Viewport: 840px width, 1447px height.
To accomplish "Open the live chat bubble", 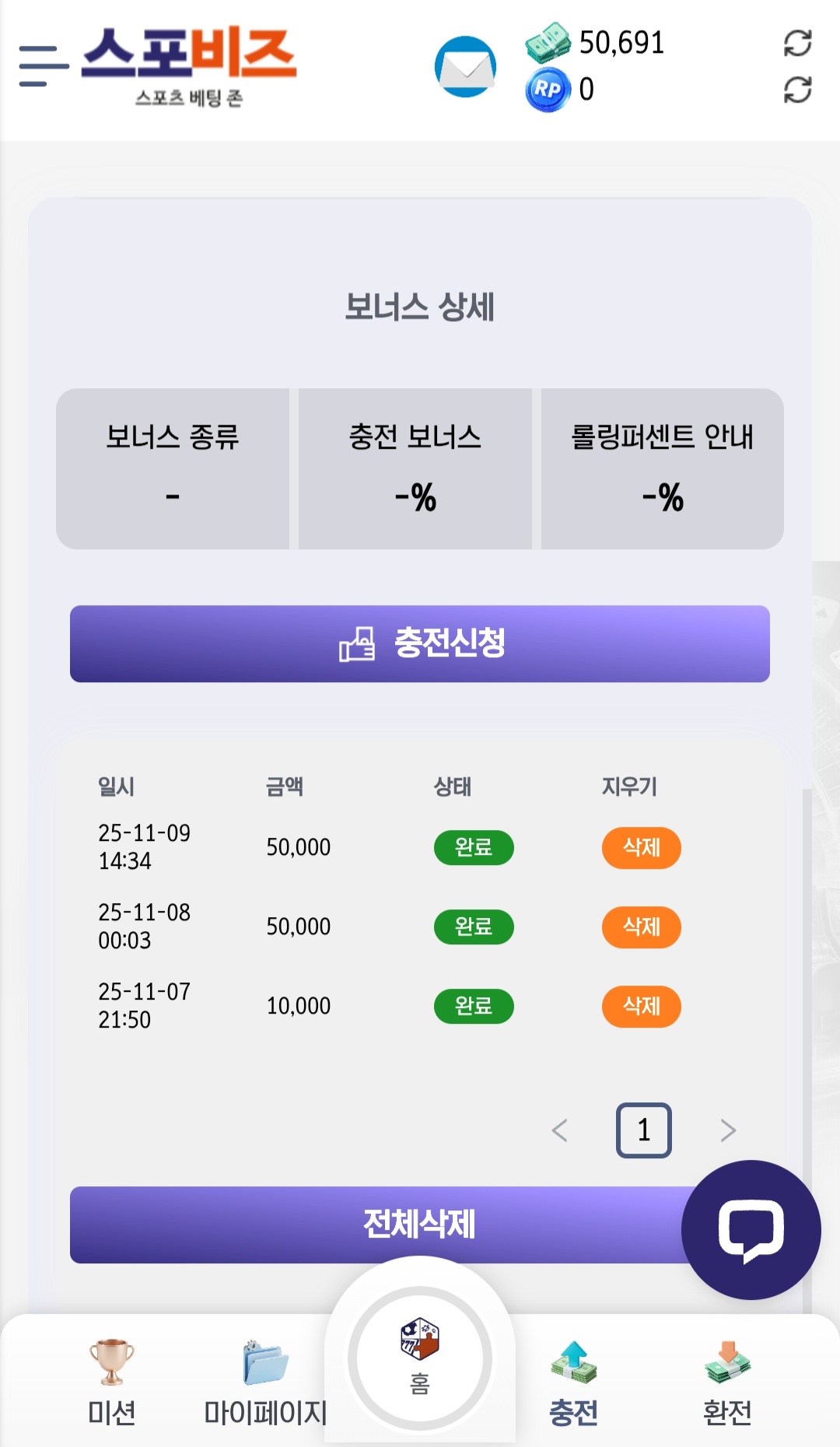I will tap(751, 1230).
